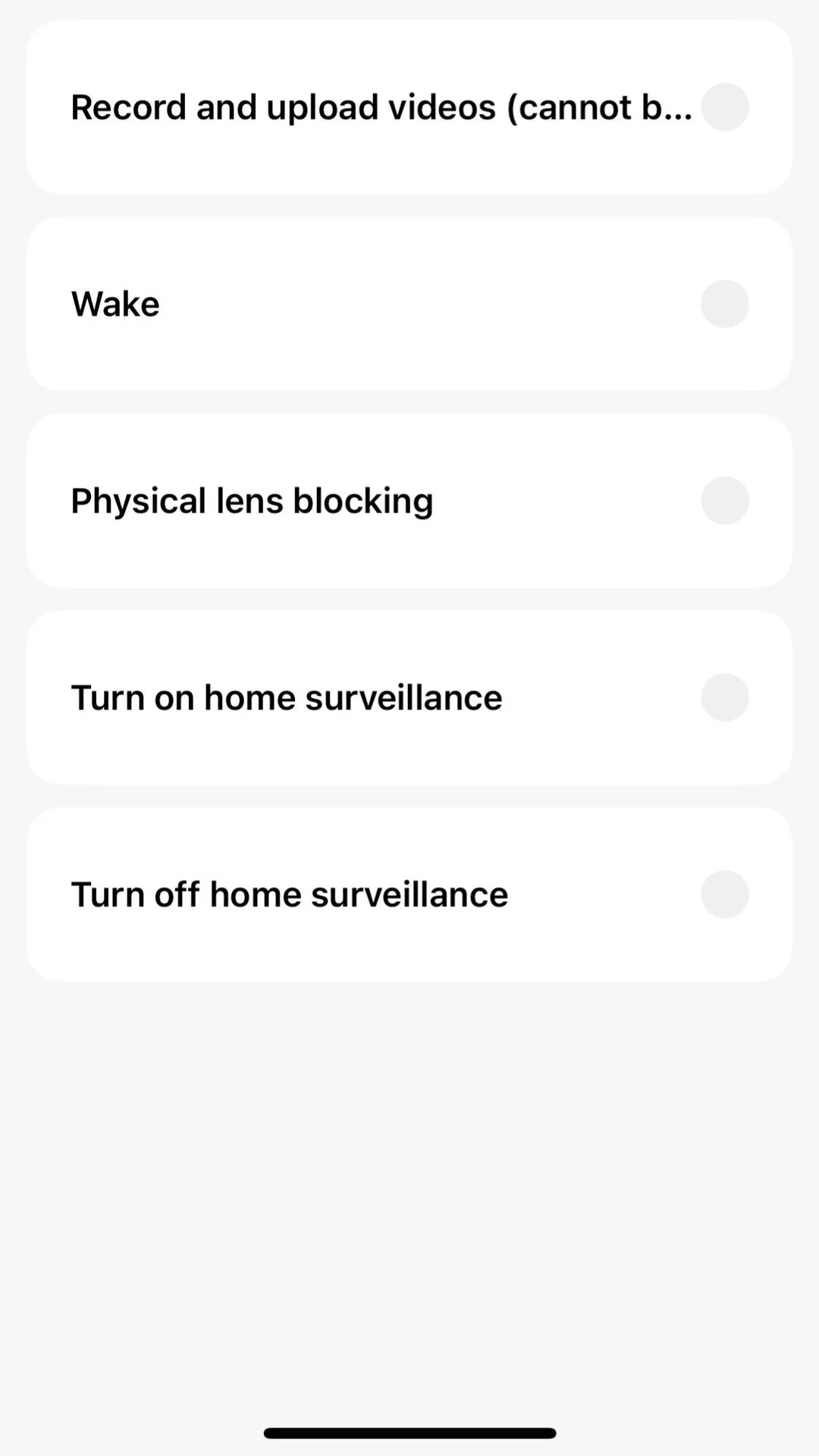Switch off Physical lens blocking

724,500
